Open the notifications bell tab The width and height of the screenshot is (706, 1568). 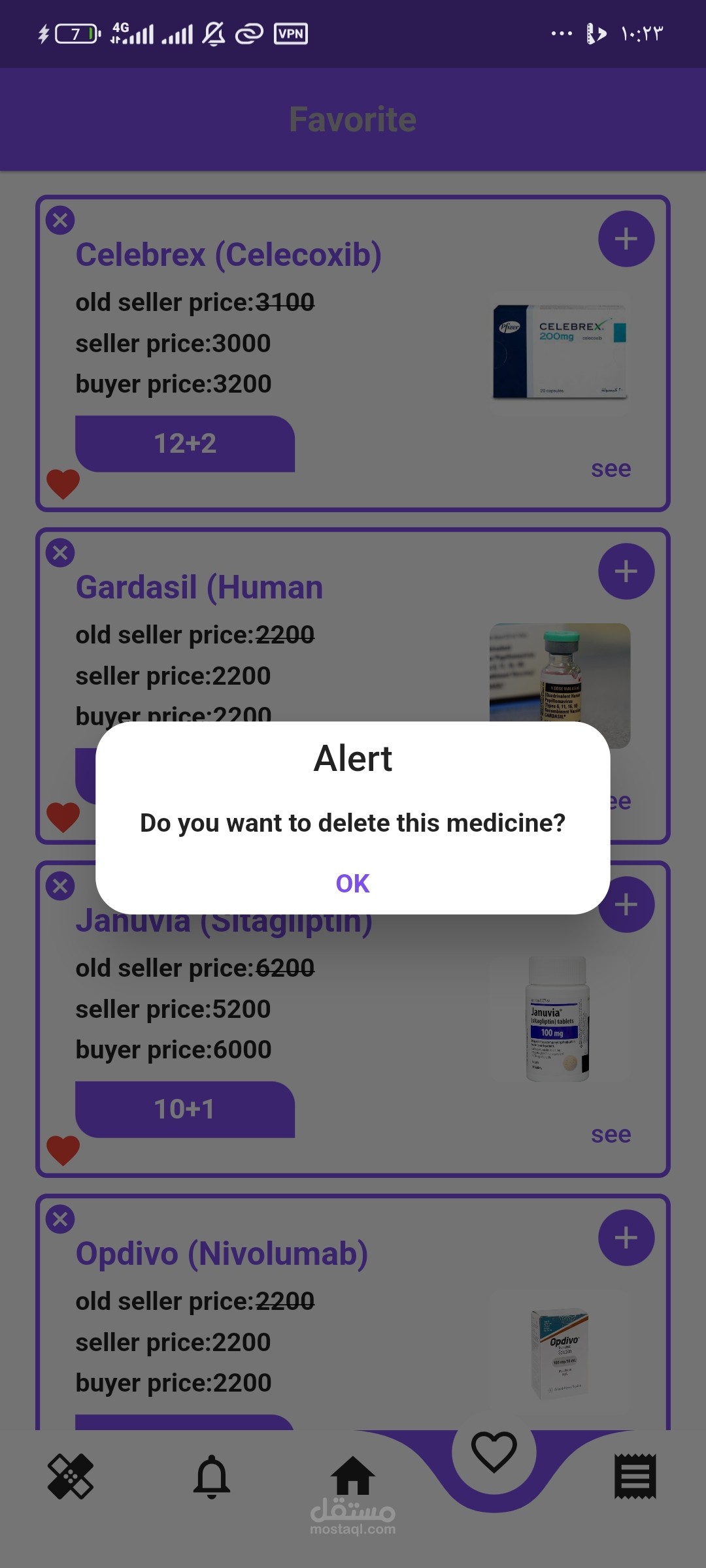[212, 1477]
